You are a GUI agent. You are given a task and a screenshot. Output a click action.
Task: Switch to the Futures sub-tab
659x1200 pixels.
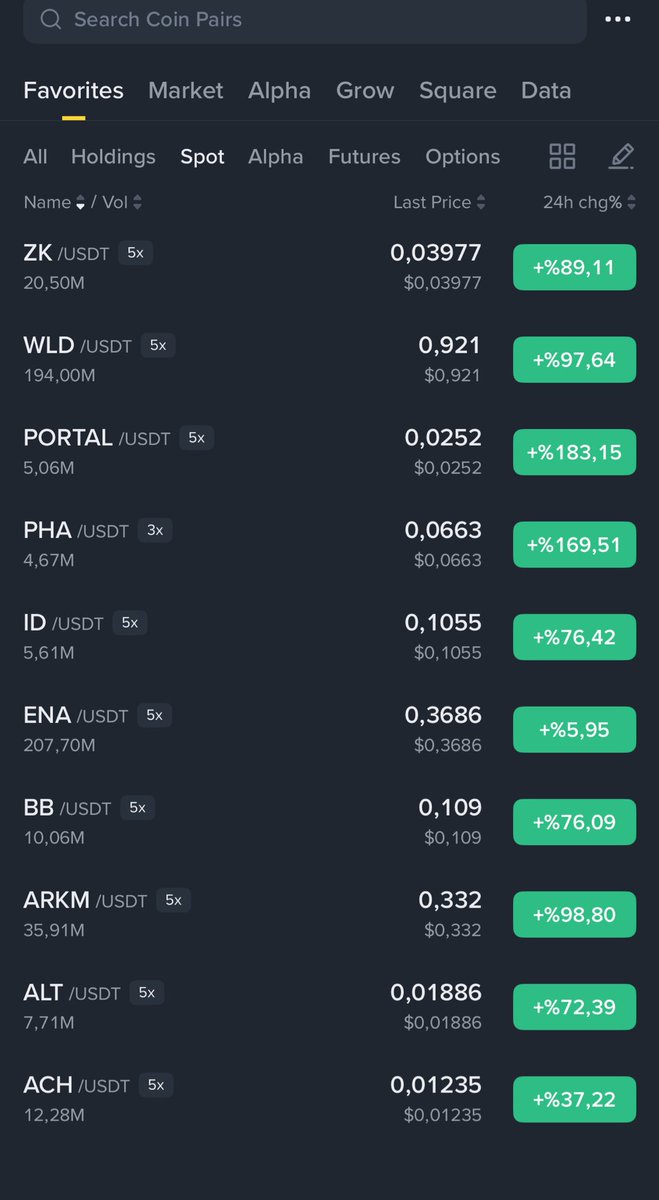[364, 157]
